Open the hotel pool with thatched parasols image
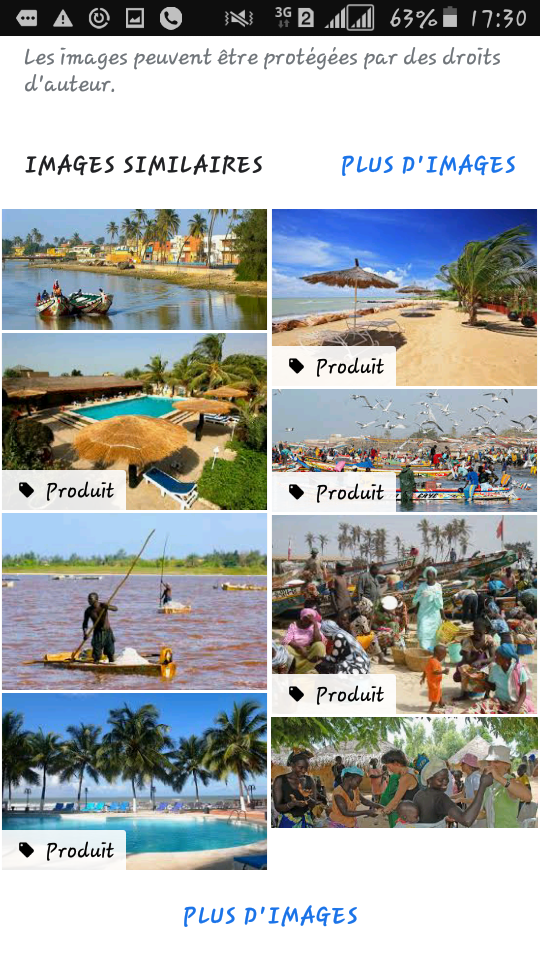This screenshot has height=960, width=540. pyautogui.click(x=135, y=421)
